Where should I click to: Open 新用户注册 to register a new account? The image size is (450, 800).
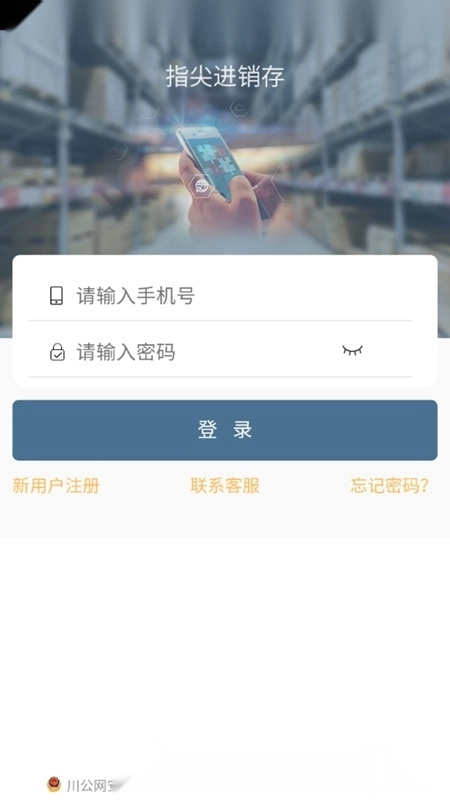(56, 486)
